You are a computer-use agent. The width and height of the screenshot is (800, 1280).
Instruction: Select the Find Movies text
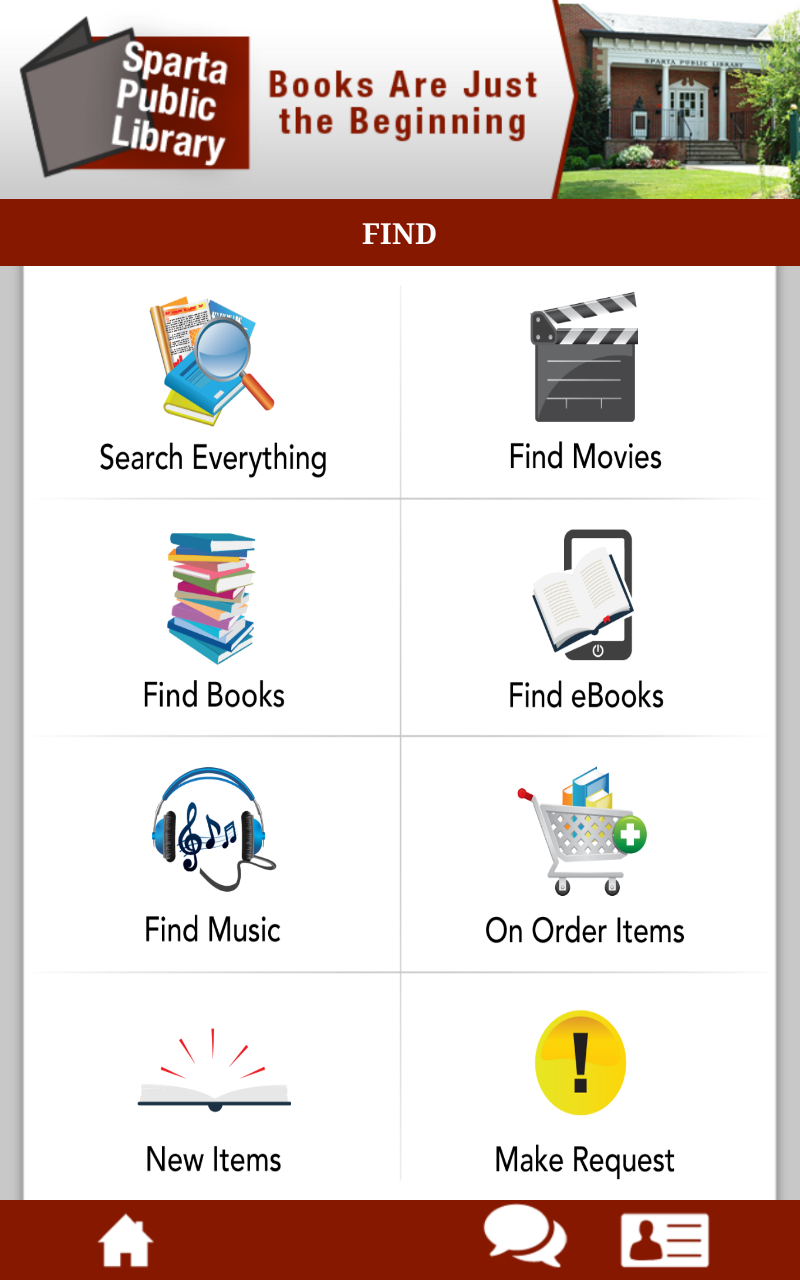pos(585,458)
